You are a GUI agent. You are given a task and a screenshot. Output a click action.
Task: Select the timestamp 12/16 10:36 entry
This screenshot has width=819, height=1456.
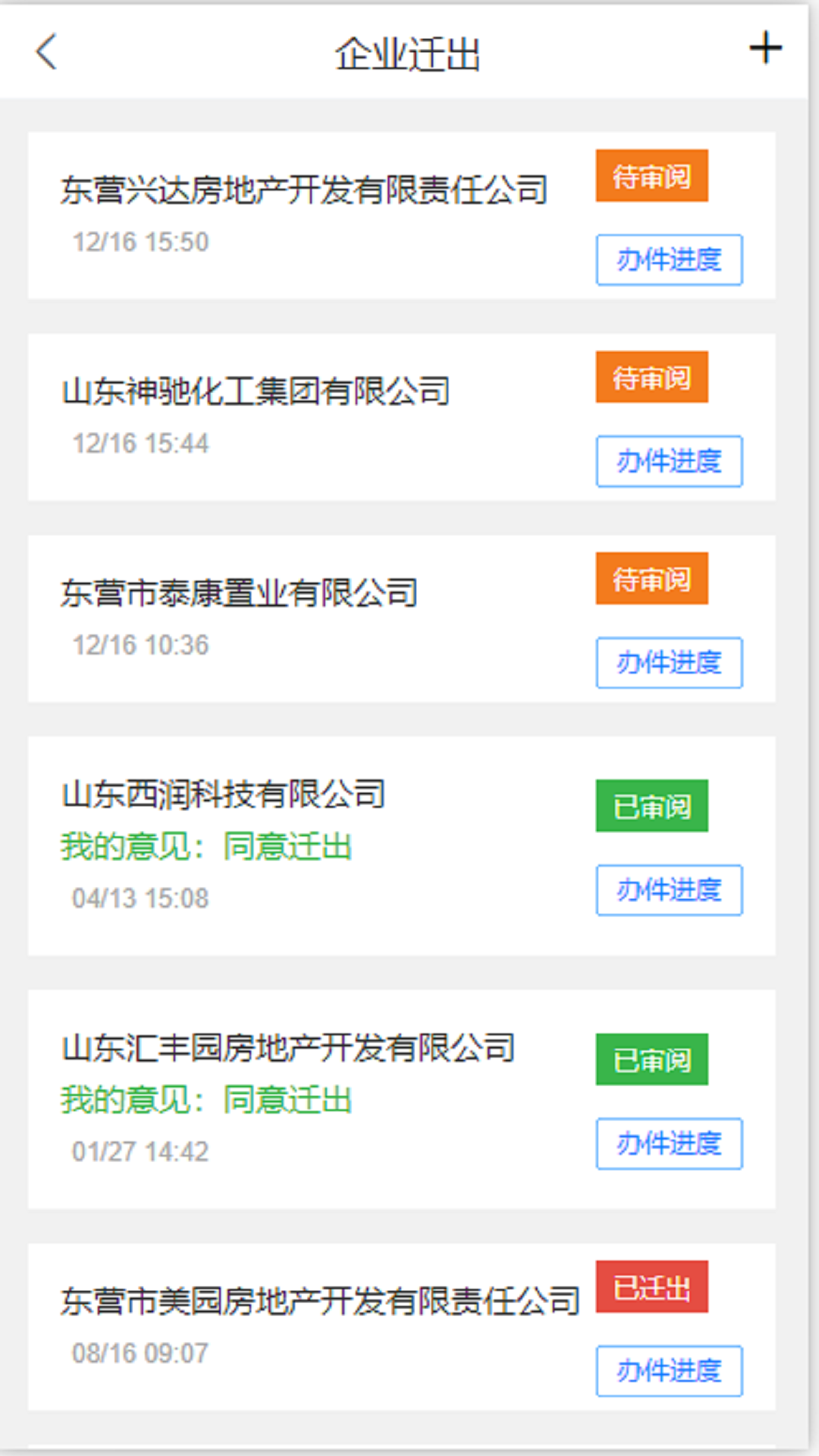click(x=141, y=645)
